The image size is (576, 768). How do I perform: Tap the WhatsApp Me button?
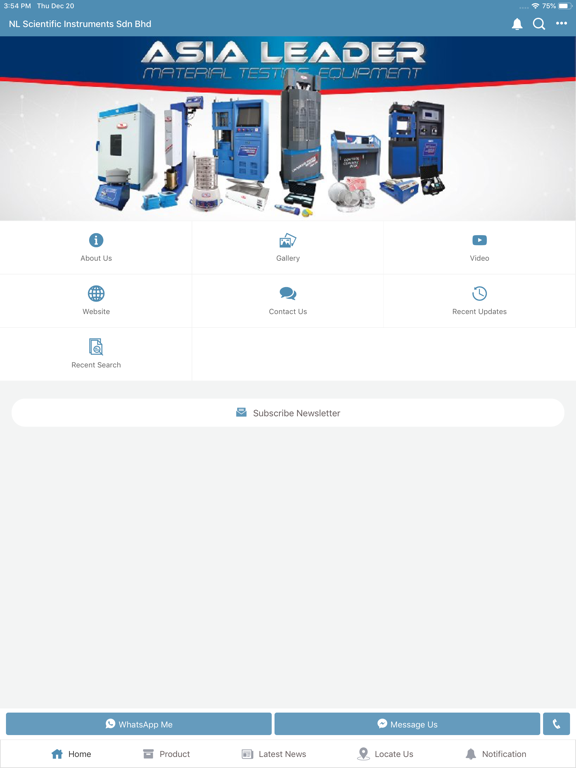click(139, 724)
